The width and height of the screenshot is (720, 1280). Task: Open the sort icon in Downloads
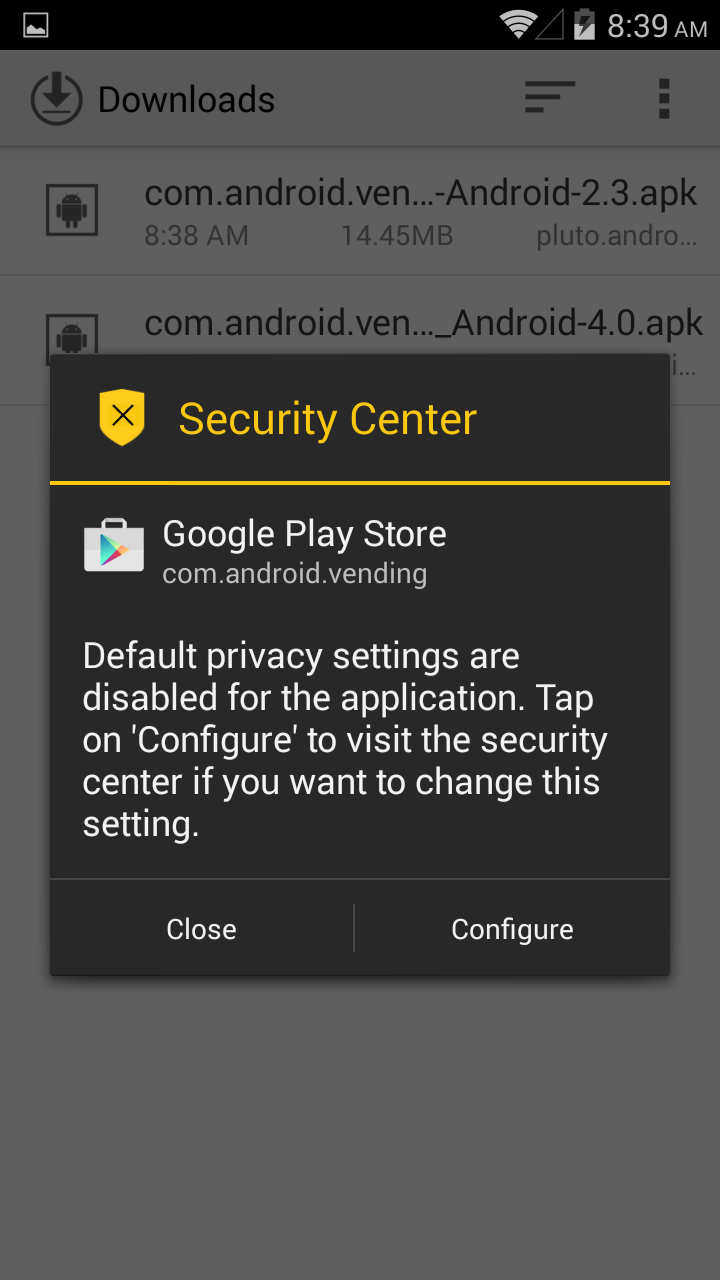[x=549, y=98]
